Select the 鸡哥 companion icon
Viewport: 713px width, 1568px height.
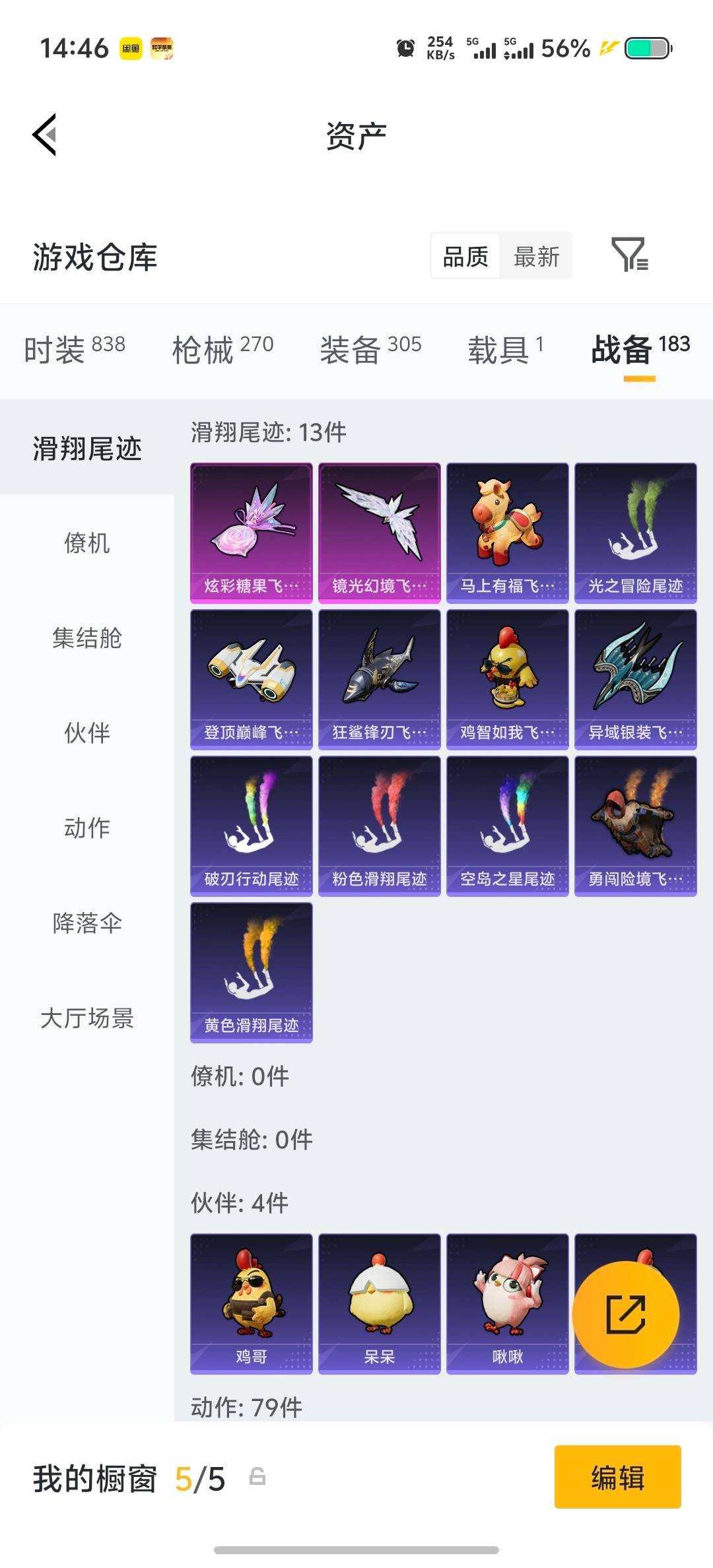(x=251, y=1303)
